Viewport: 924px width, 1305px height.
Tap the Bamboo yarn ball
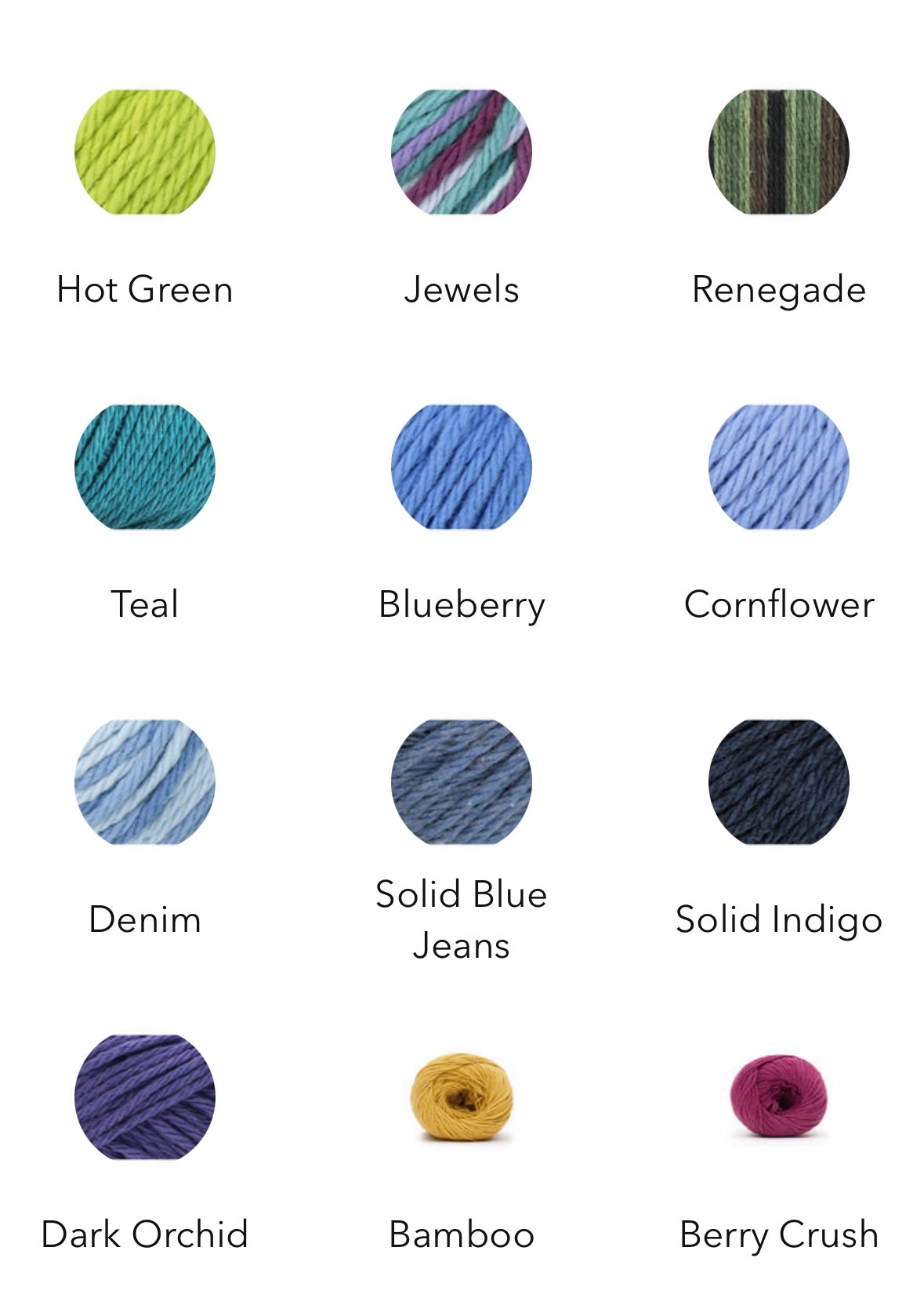click(x=462, y=1097)
